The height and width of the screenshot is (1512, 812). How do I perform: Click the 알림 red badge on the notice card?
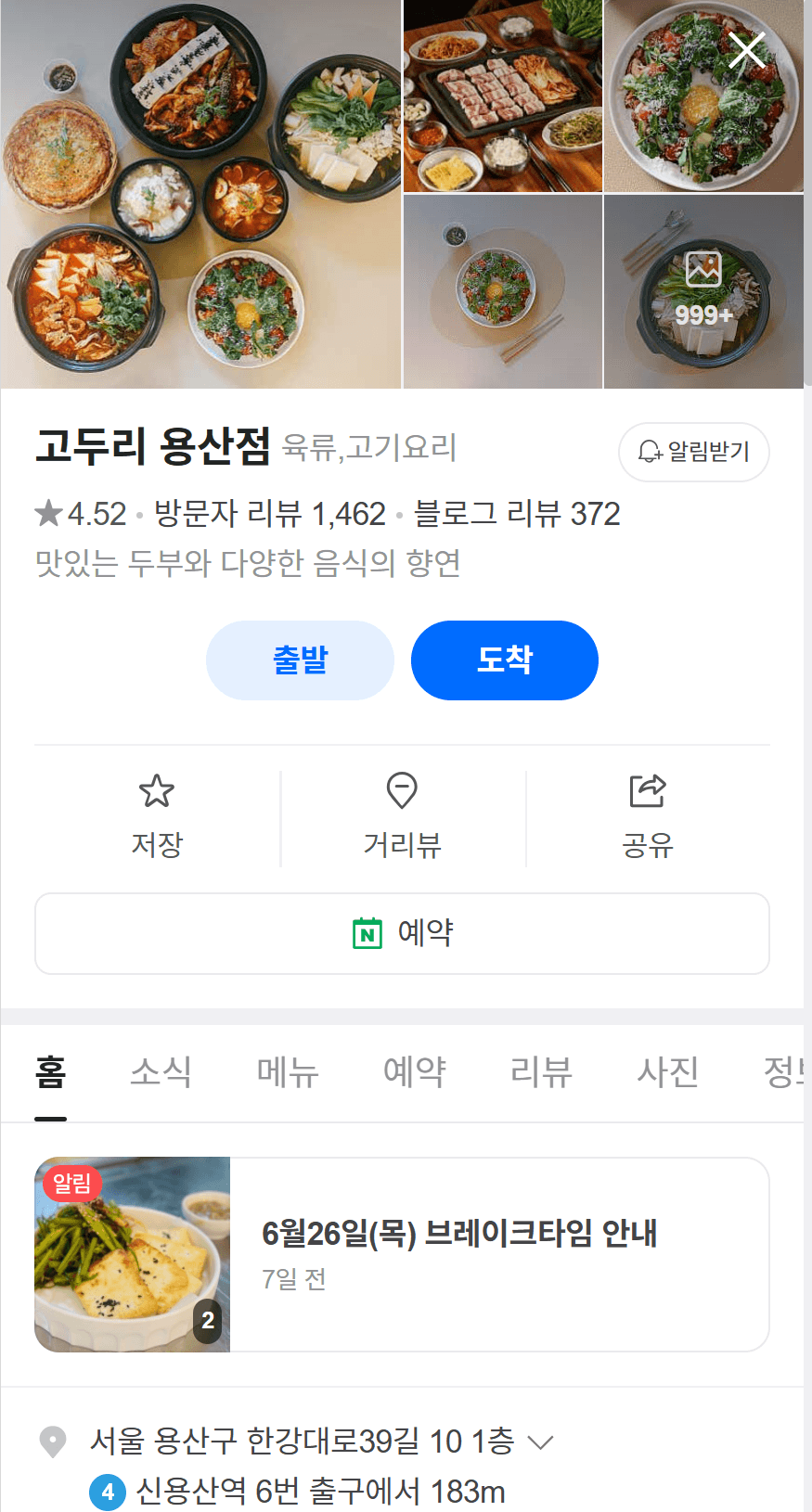72,1184
